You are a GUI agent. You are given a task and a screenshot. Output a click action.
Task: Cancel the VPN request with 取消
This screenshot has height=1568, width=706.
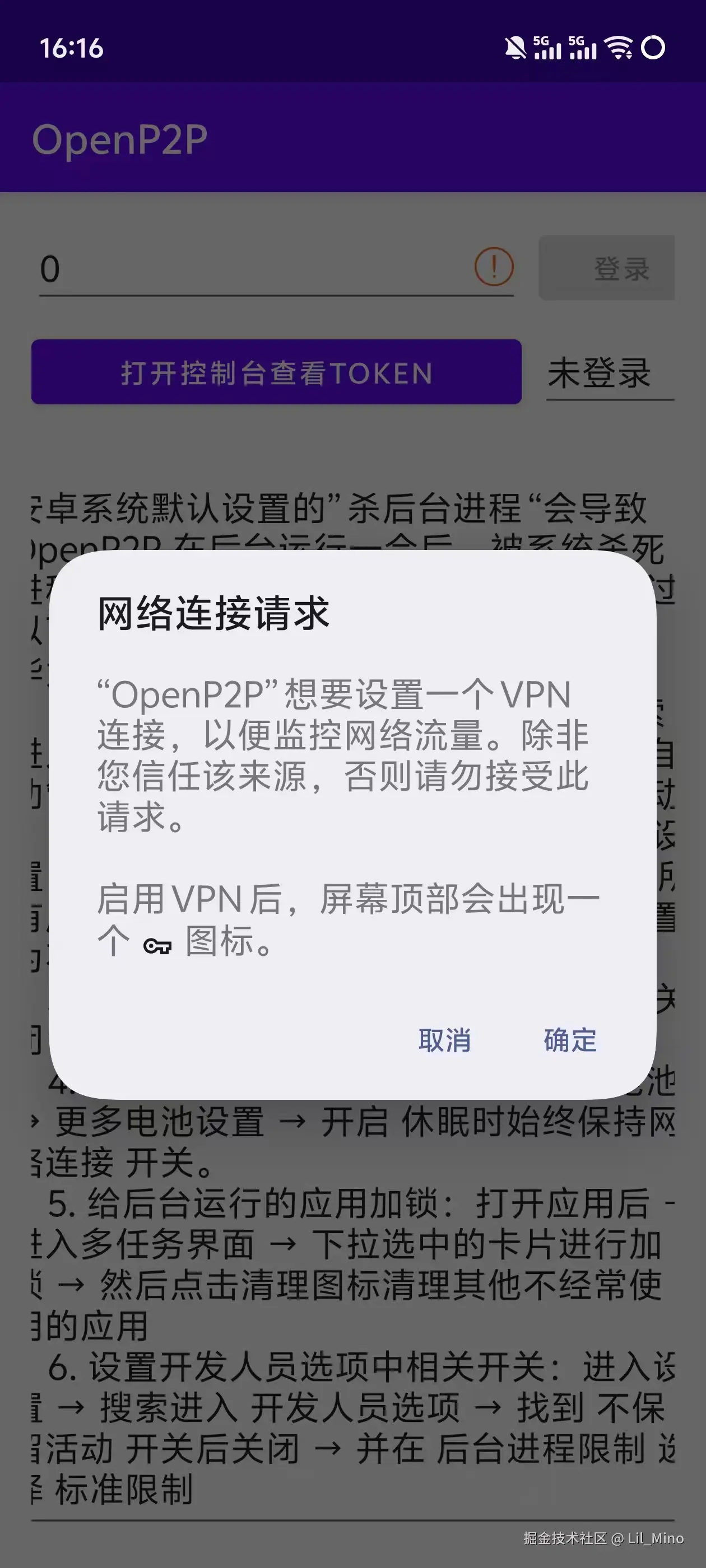pos(444,1040)
